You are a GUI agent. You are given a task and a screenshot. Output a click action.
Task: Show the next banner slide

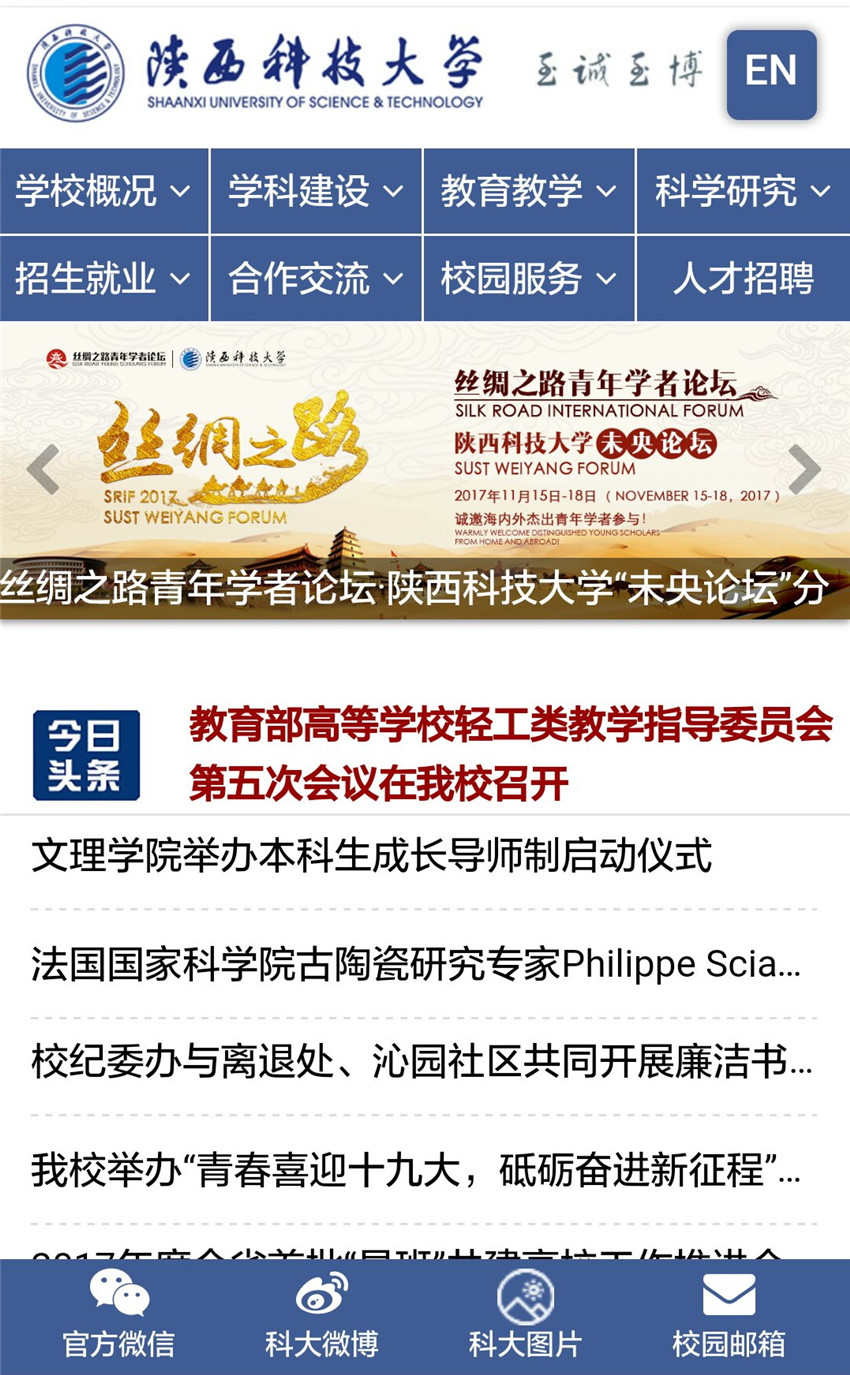[805, 470]
